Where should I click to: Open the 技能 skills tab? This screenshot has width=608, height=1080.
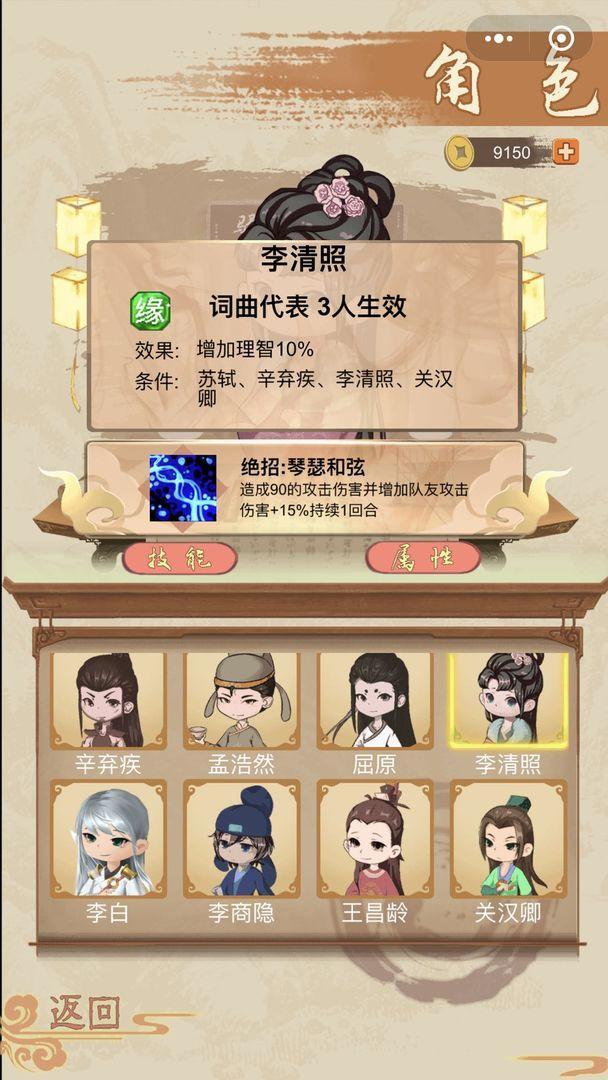(x=180, y=558)
